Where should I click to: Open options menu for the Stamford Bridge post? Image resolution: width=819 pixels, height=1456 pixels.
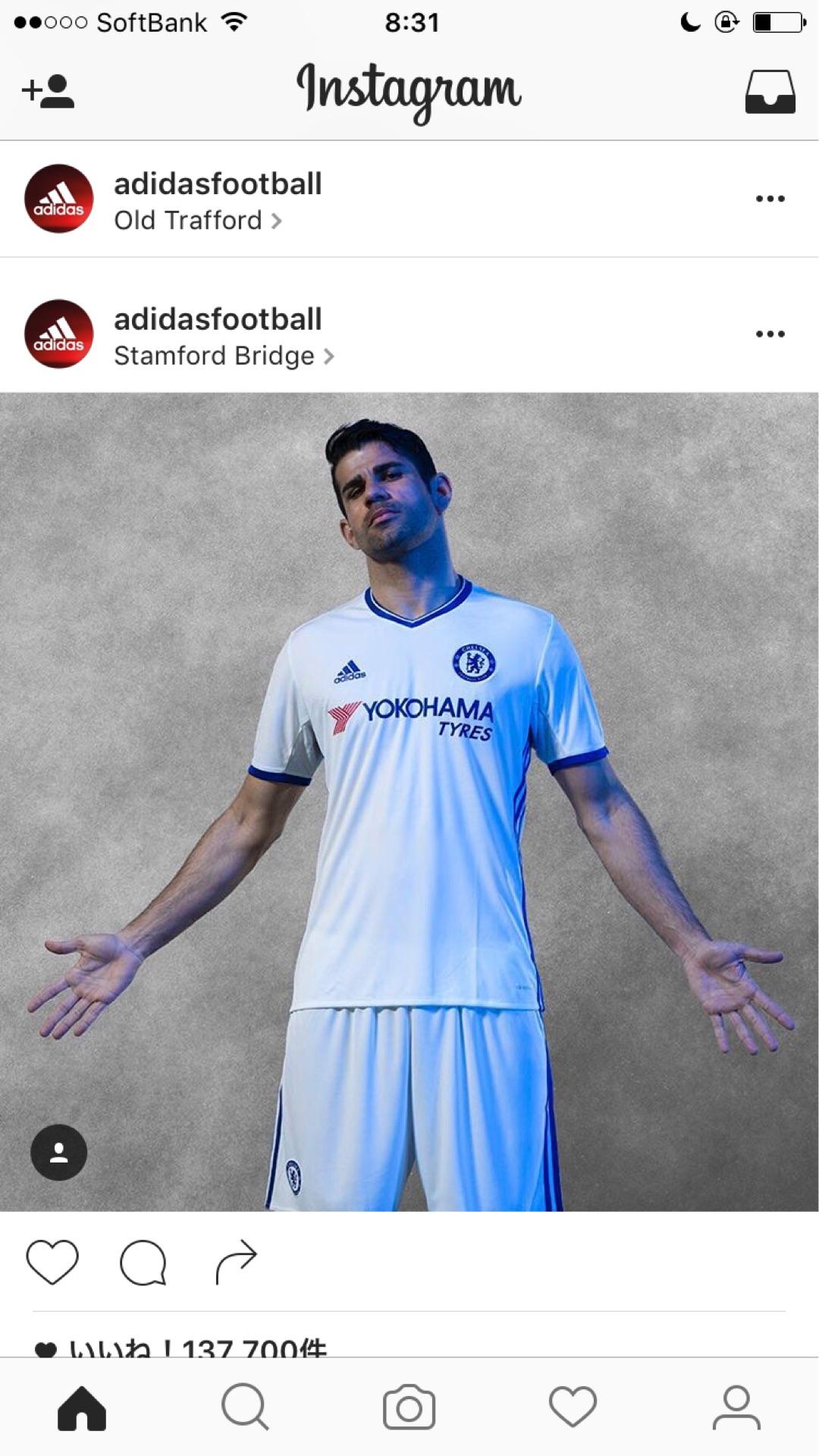coord(770,334)
